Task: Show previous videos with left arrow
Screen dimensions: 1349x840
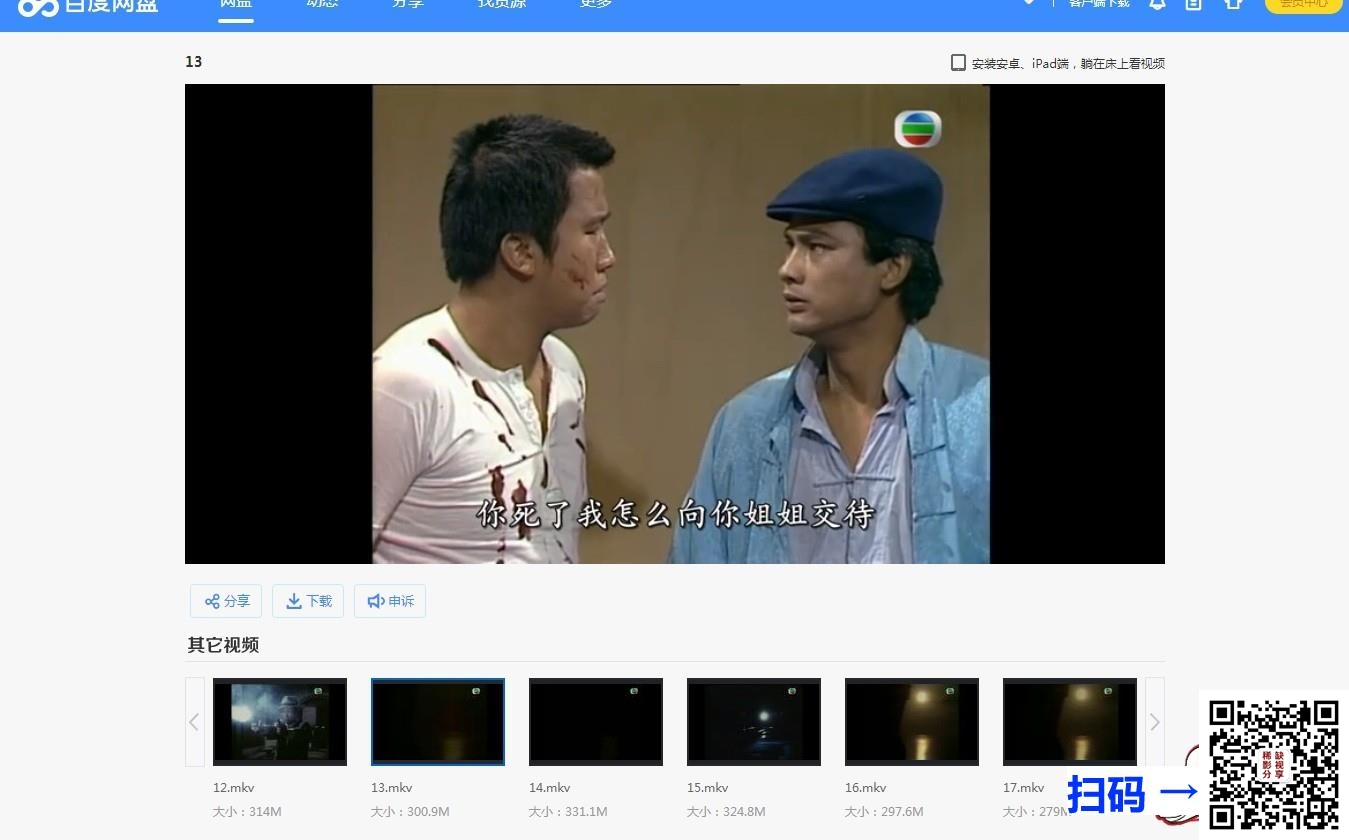Action: pyautogui.click(x=194, y=722)
